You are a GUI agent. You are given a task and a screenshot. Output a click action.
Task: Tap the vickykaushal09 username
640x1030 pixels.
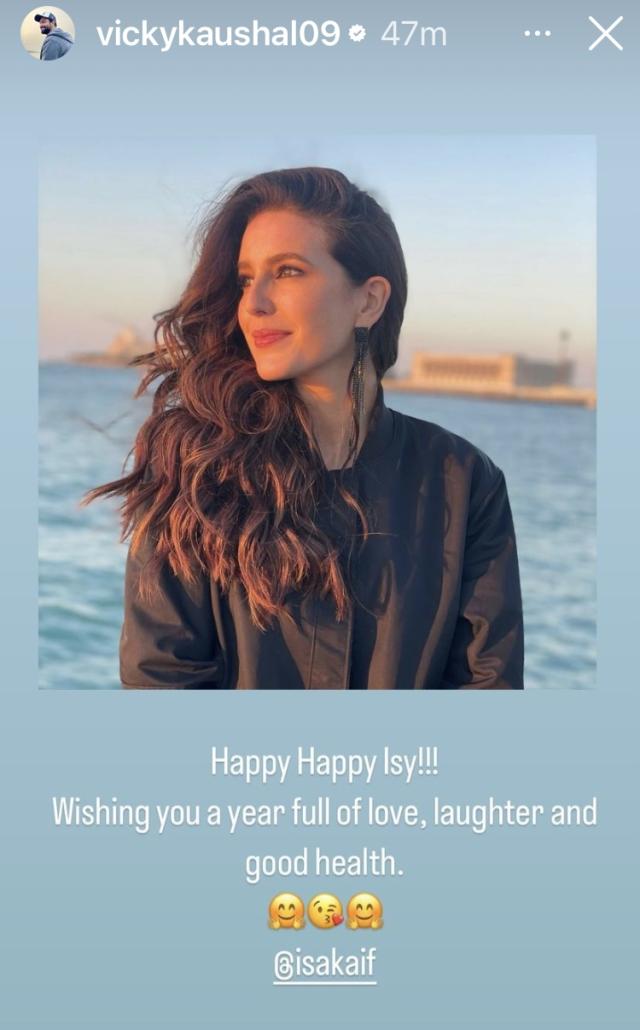click(218, 34)
